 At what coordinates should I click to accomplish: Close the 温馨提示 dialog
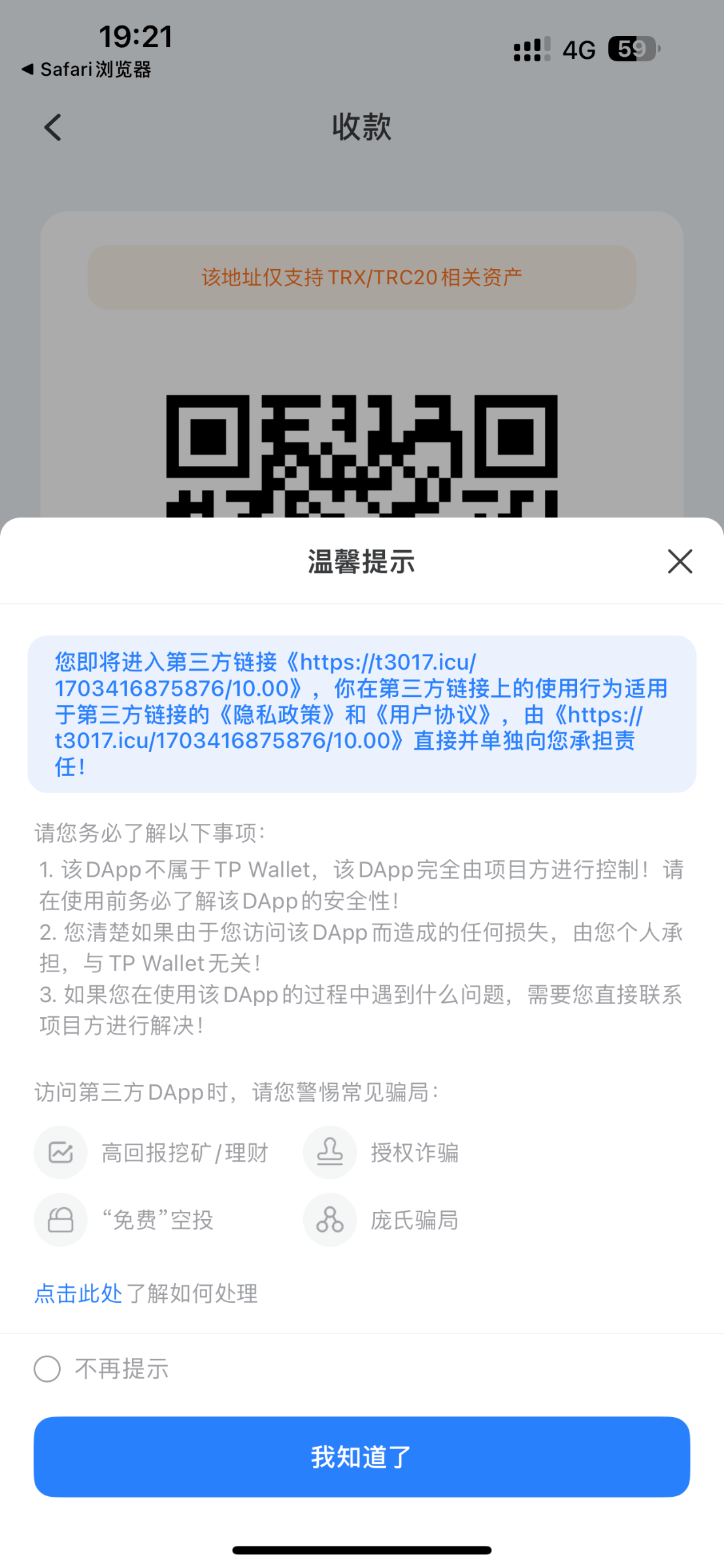click(680, 561)
